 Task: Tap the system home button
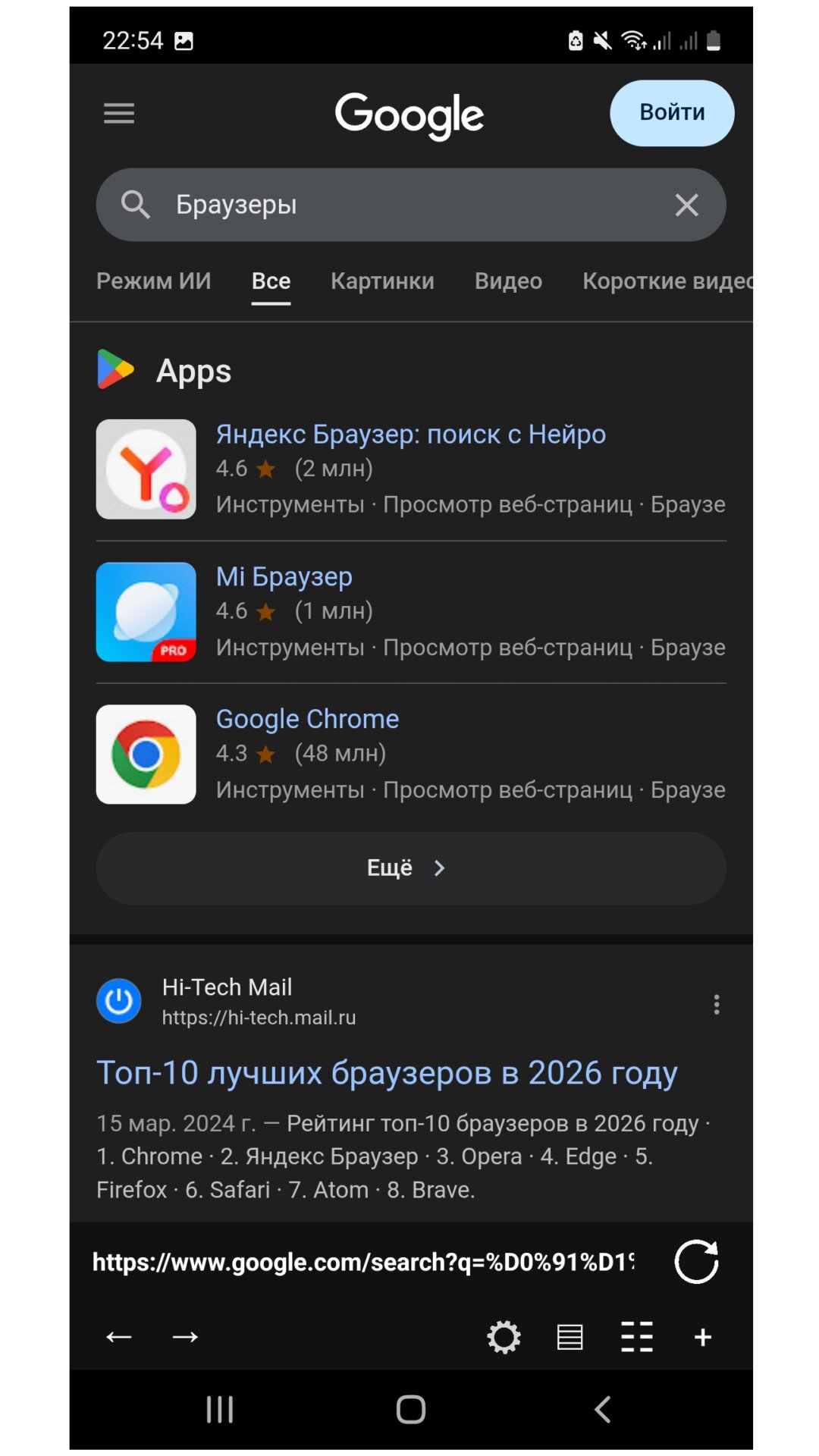click(x=410, y=1410)
